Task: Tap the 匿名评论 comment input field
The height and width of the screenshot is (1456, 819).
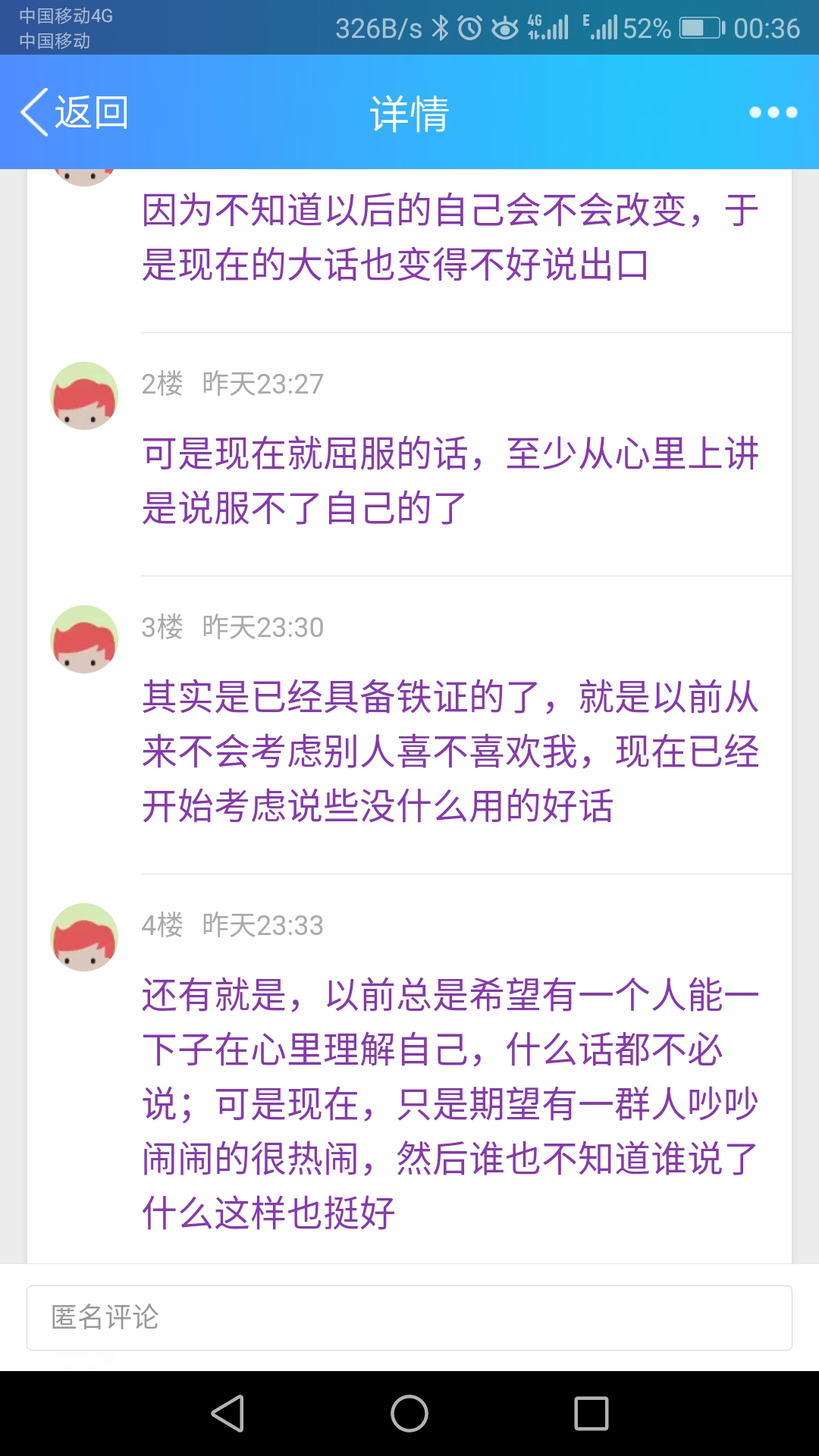Action: [x=409, y=1317]
